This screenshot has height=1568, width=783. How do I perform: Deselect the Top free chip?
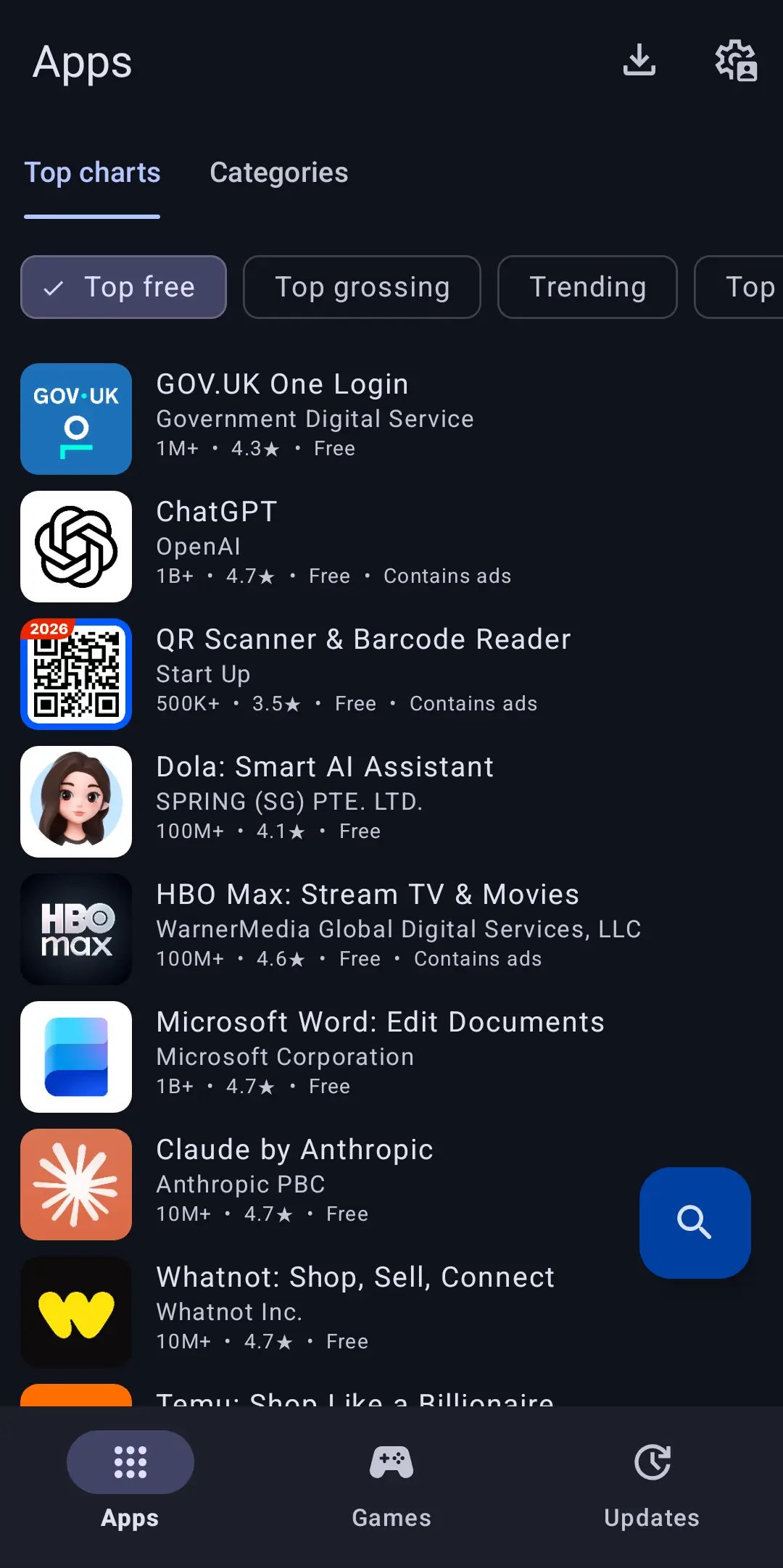[123, 287]
